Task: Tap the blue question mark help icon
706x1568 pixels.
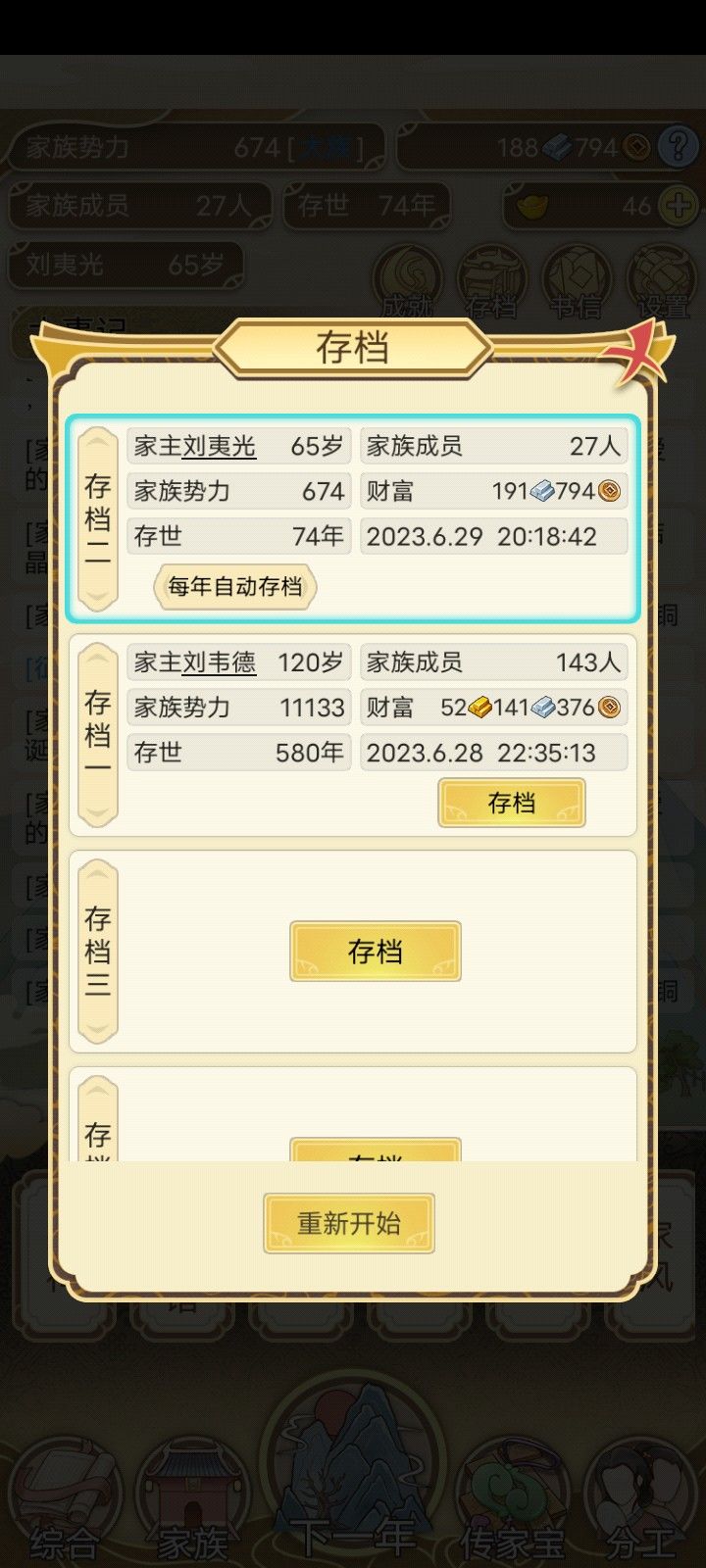Action: coord(679,146)
